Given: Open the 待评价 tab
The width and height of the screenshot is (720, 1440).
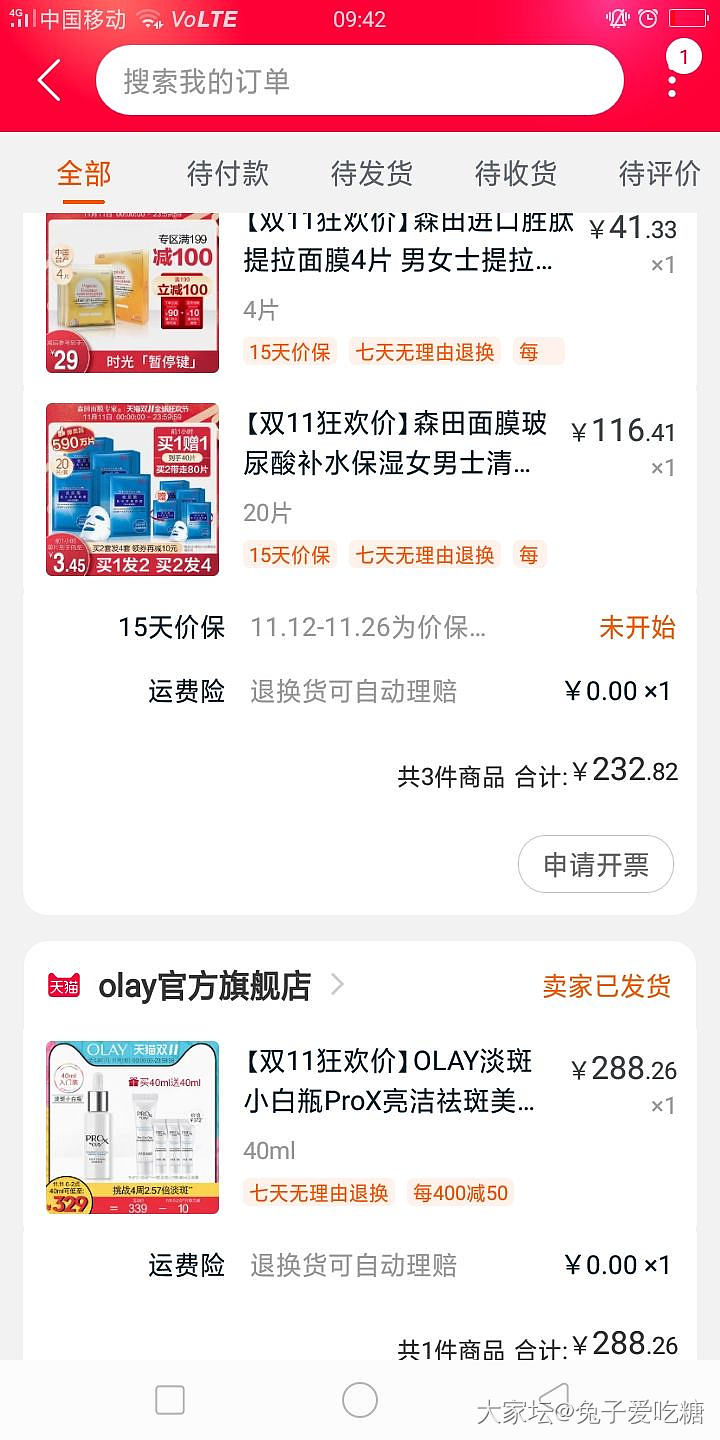Looking at the screenshot, I should point(659,173).
